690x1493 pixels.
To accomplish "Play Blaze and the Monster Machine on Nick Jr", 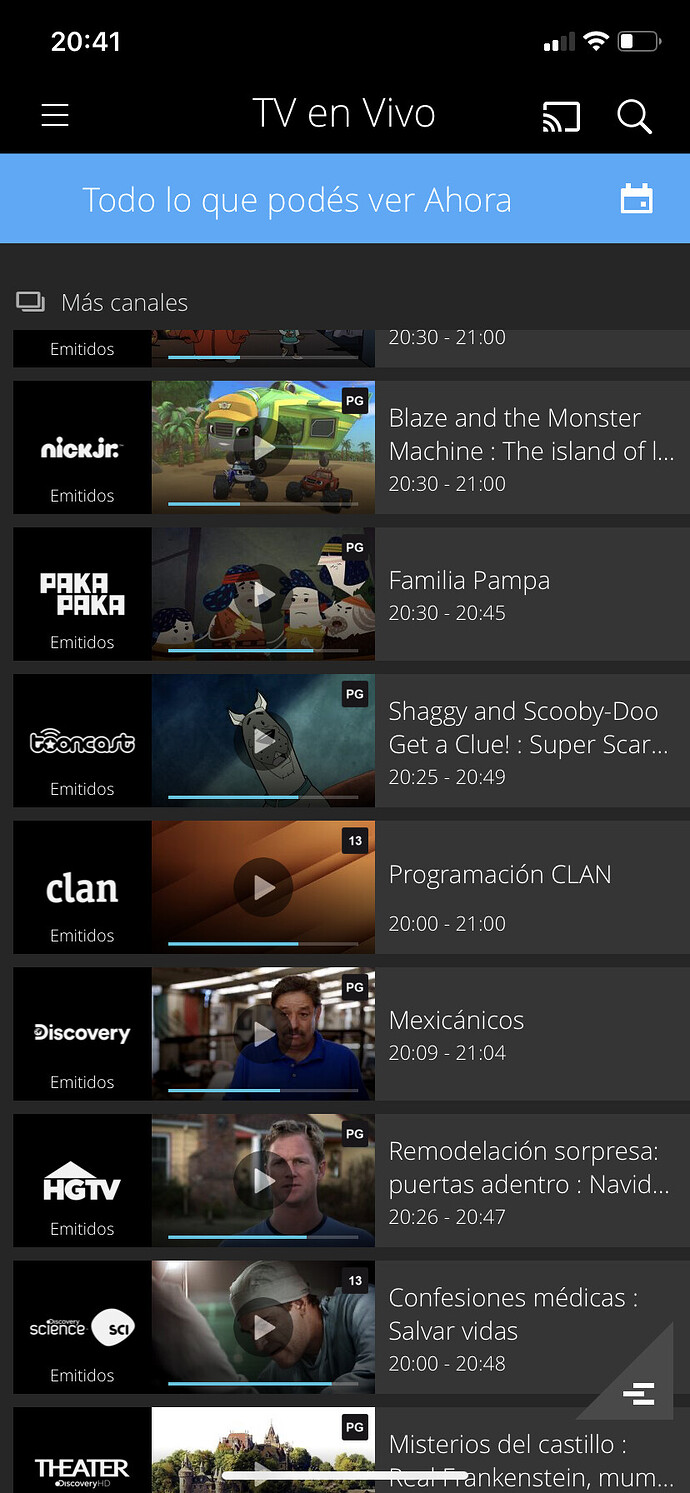I will pyautogui.click(x=263, y=447).
